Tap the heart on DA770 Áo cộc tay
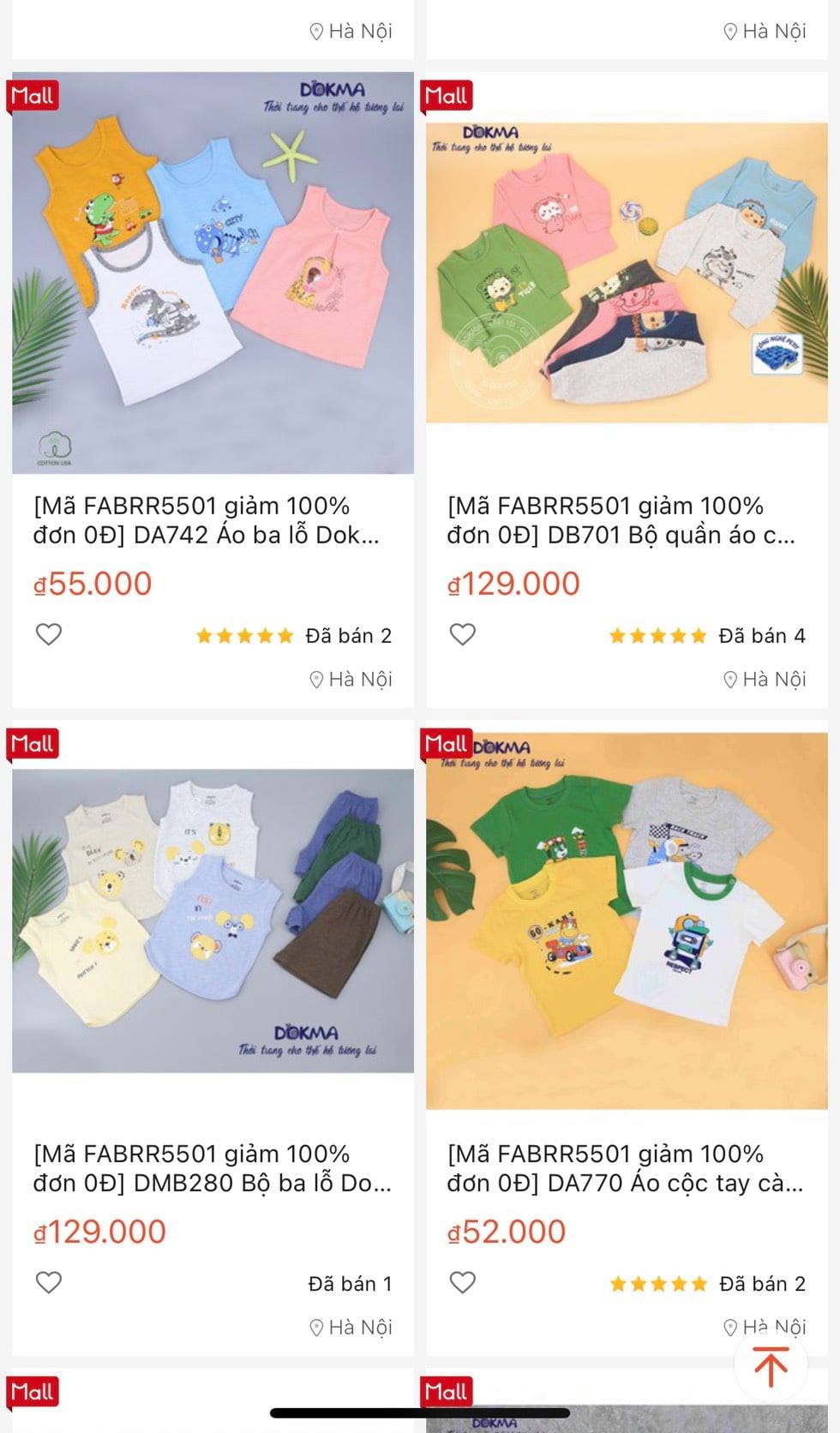The image size is (840, 1433). click(x=463, y=1283)
